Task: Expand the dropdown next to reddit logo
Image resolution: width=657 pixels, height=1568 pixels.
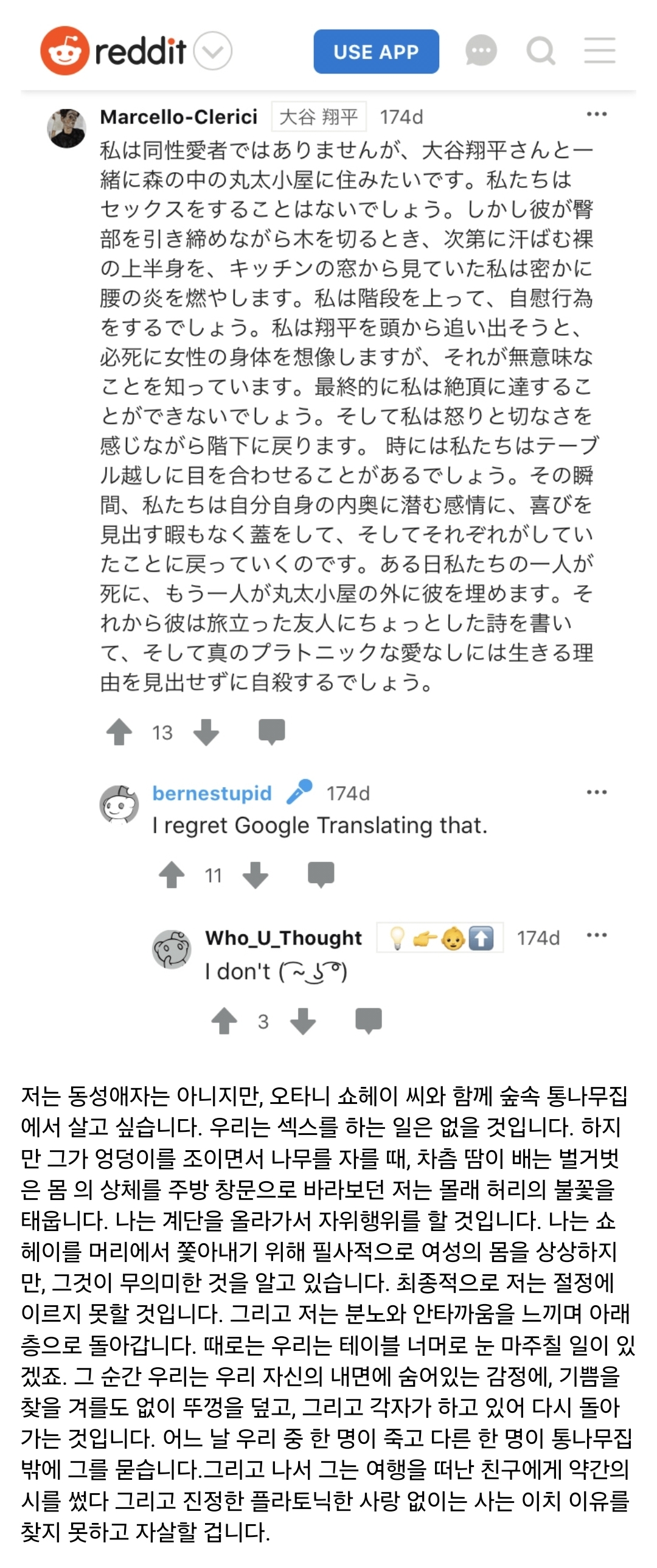Action: click(212, 51)
